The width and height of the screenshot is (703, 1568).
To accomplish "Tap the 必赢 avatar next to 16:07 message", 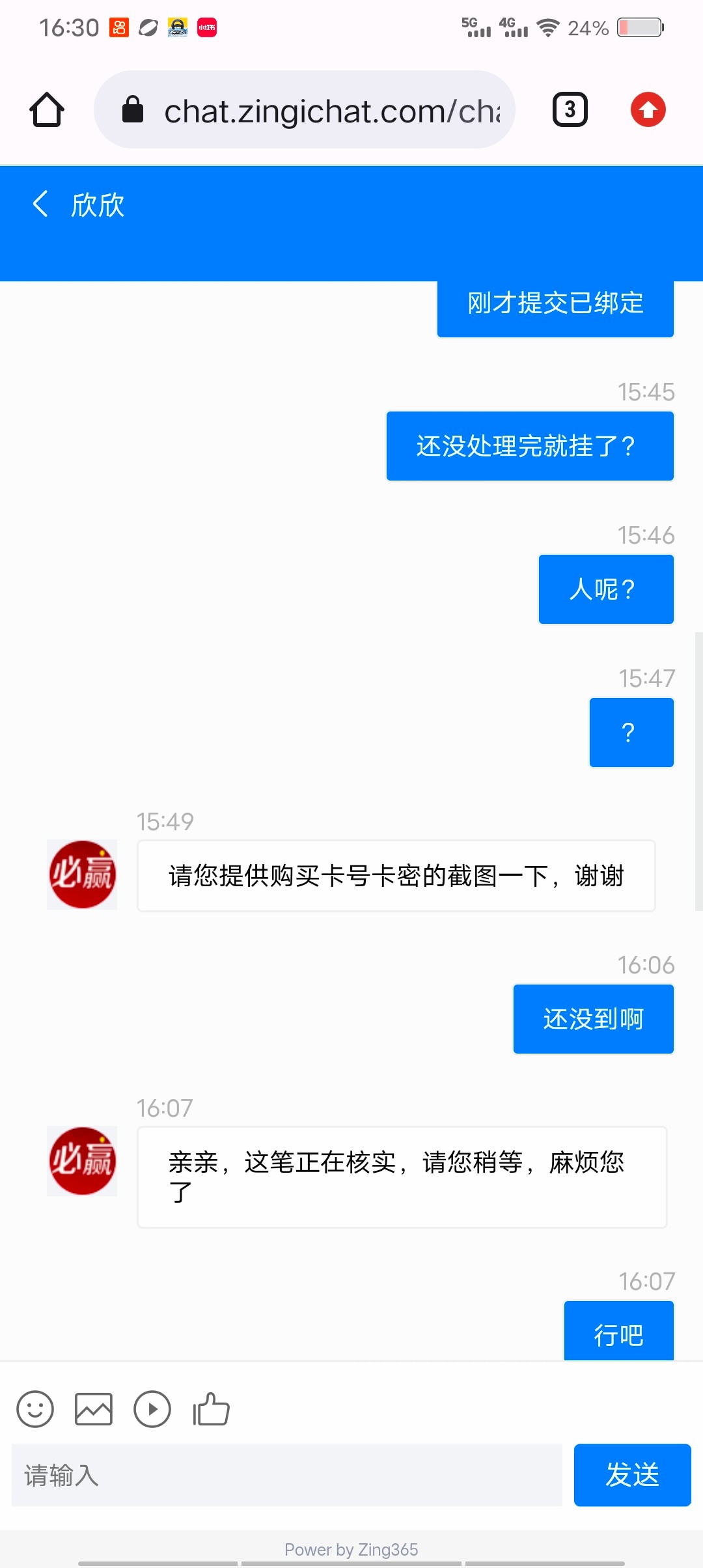I will tap(81, 1161).
